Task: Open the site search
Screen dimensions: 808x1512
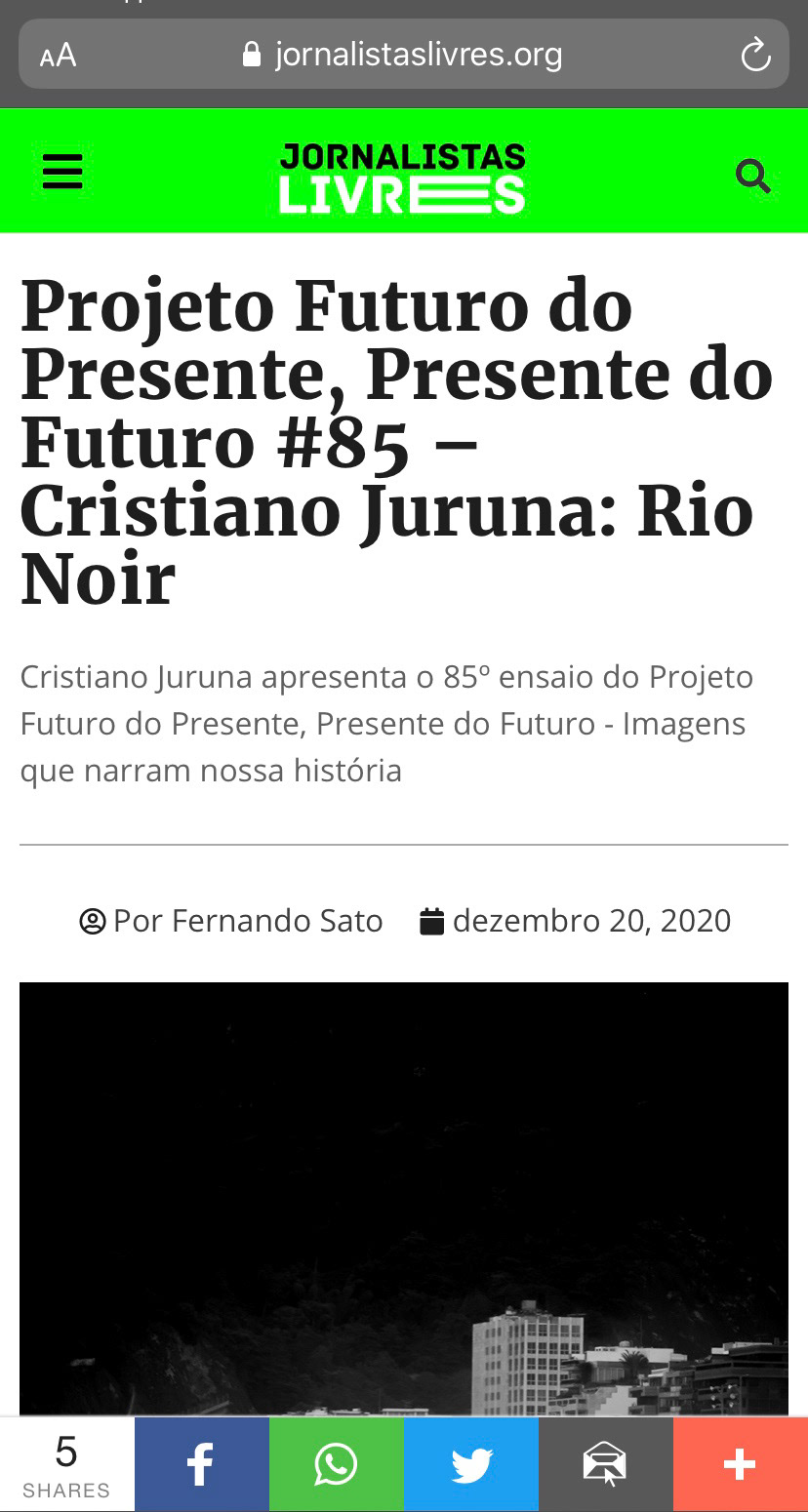Action: coord(752,177)
